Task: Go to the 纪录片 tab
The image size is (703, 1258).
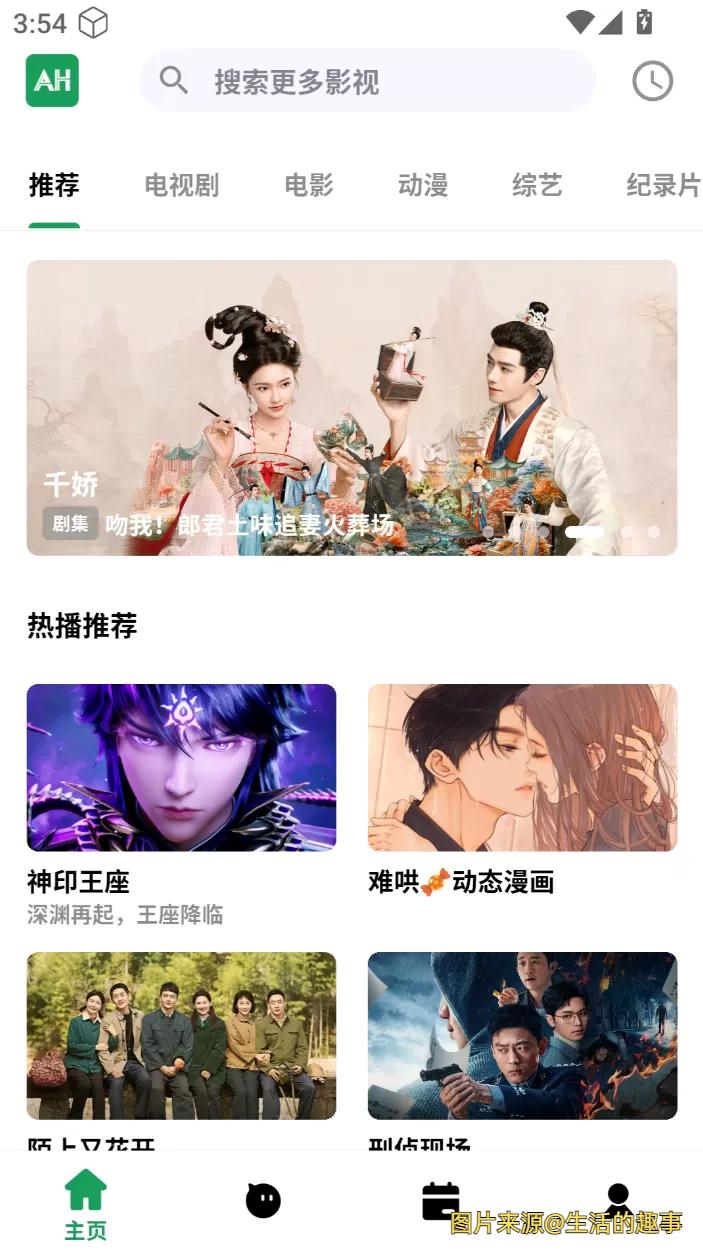Action: (662, 185)
